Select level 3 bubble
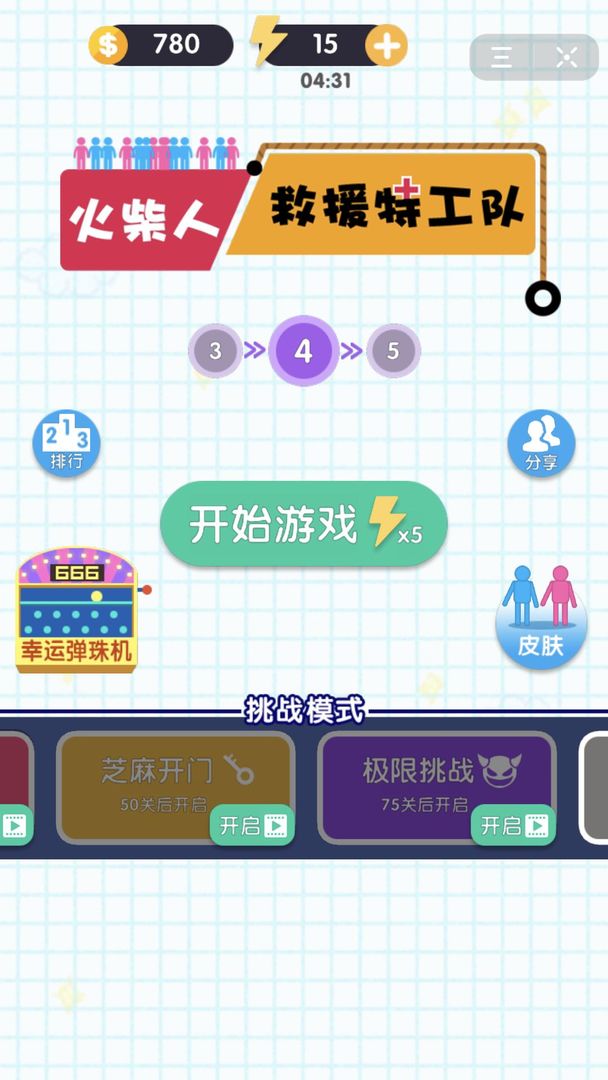 [x=215, y=351]
